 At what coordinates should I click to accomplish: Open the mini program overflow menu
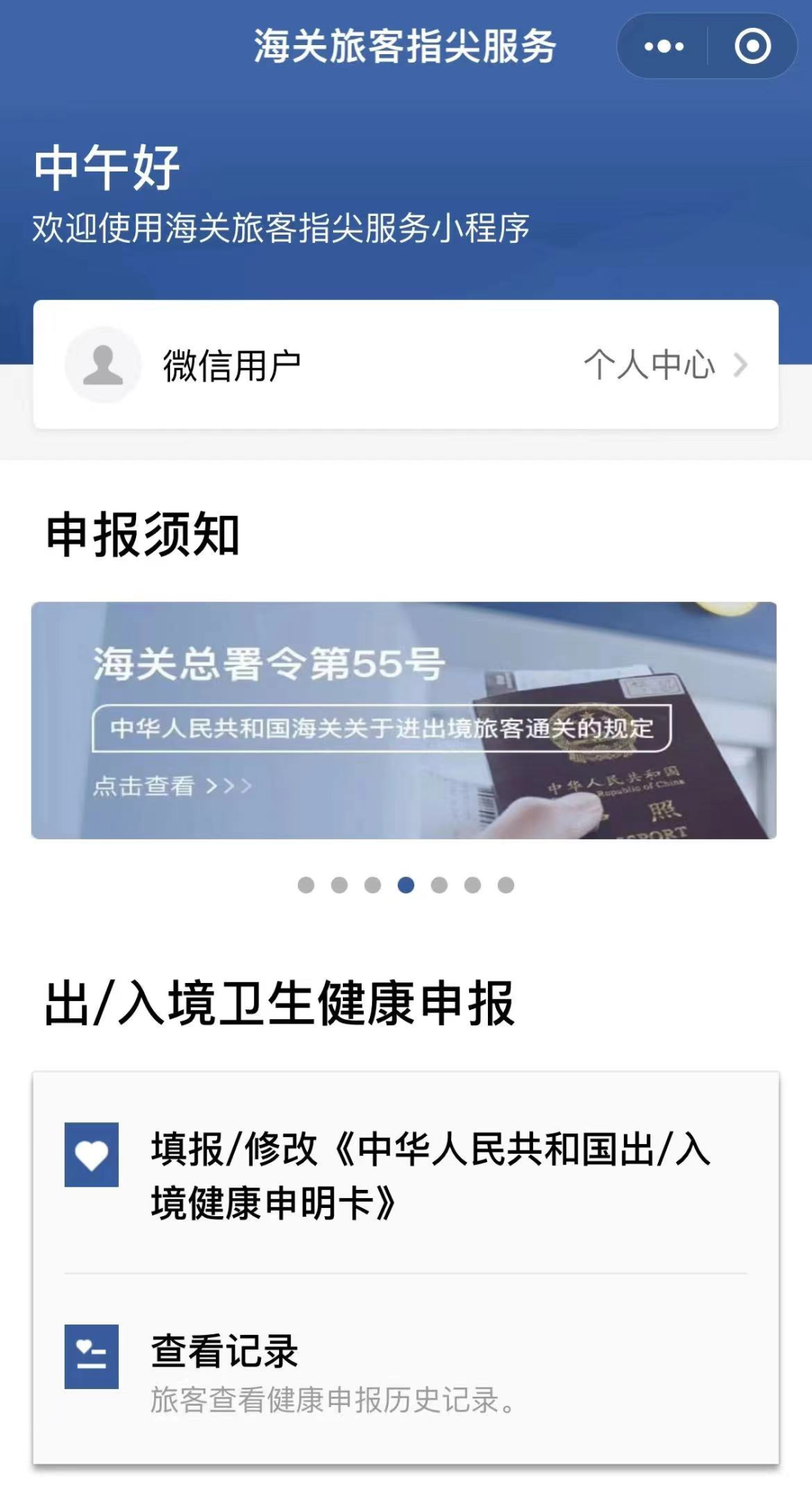pos(664,47)
